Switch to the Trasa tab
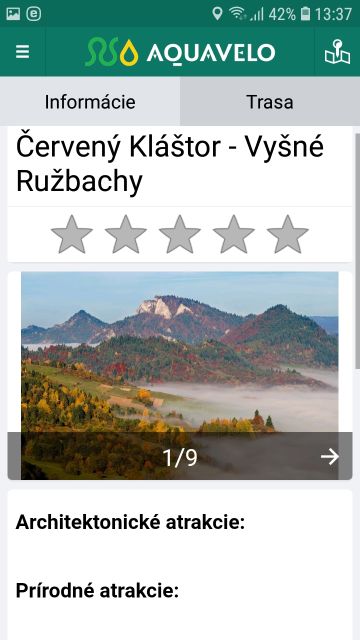This screenshot has width=360, height=640. (270, 102)
